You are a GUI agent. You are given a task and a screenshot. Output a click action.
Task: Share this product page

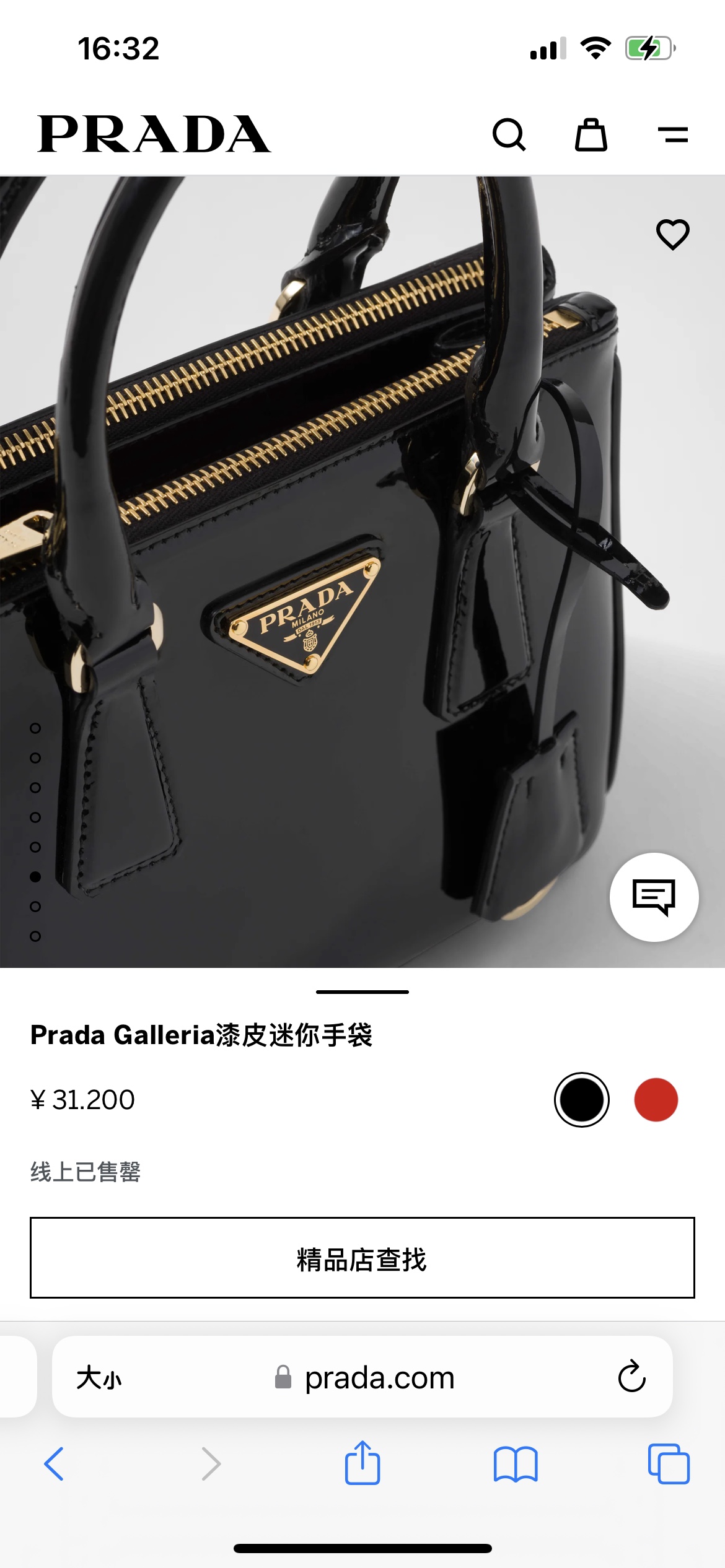pyautogui.click(x=362, y=1464)
